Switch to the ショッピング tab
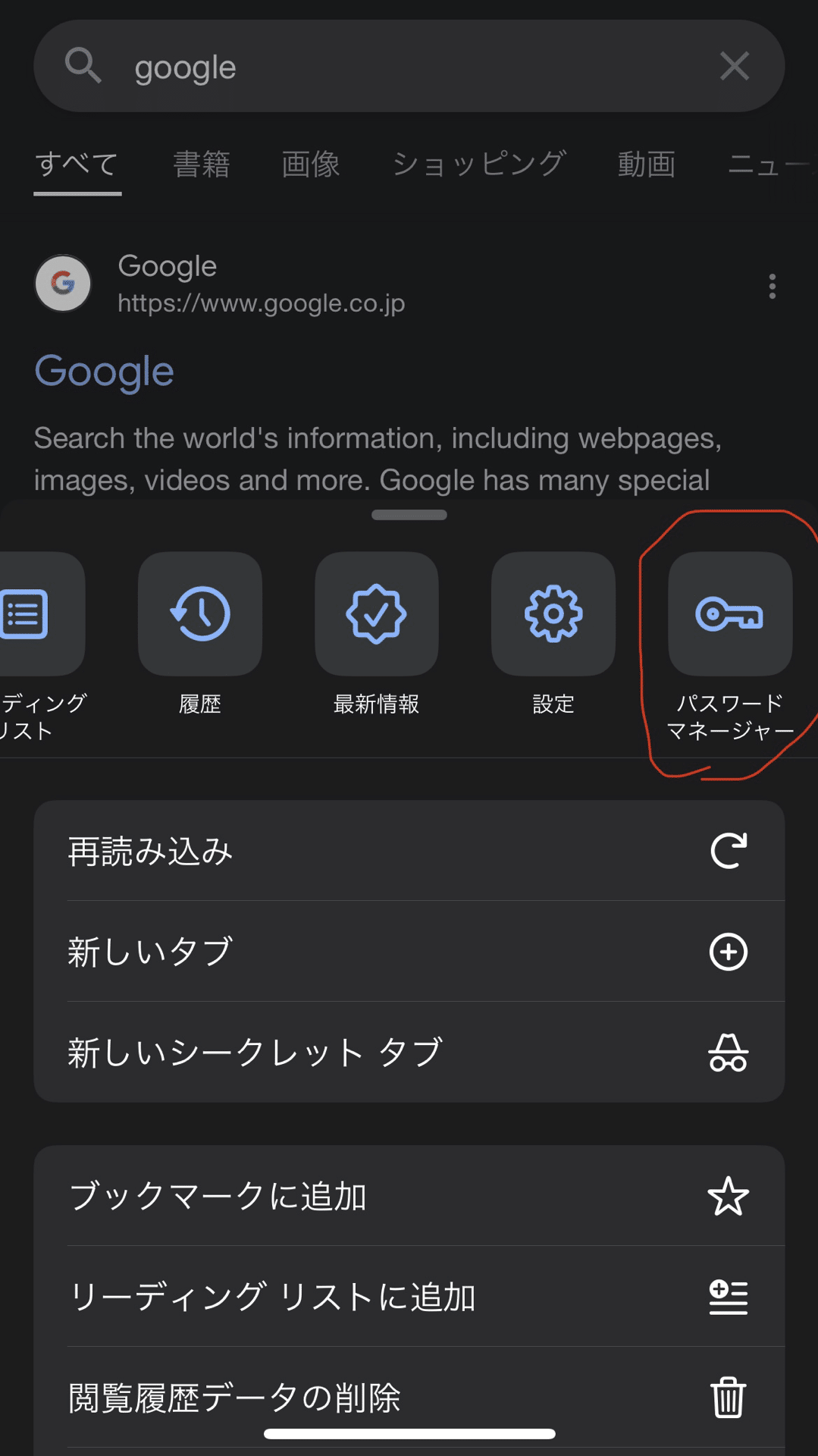Image resolution: width=818 pixels, height=1456 pixels. click(x=479, y=164)
